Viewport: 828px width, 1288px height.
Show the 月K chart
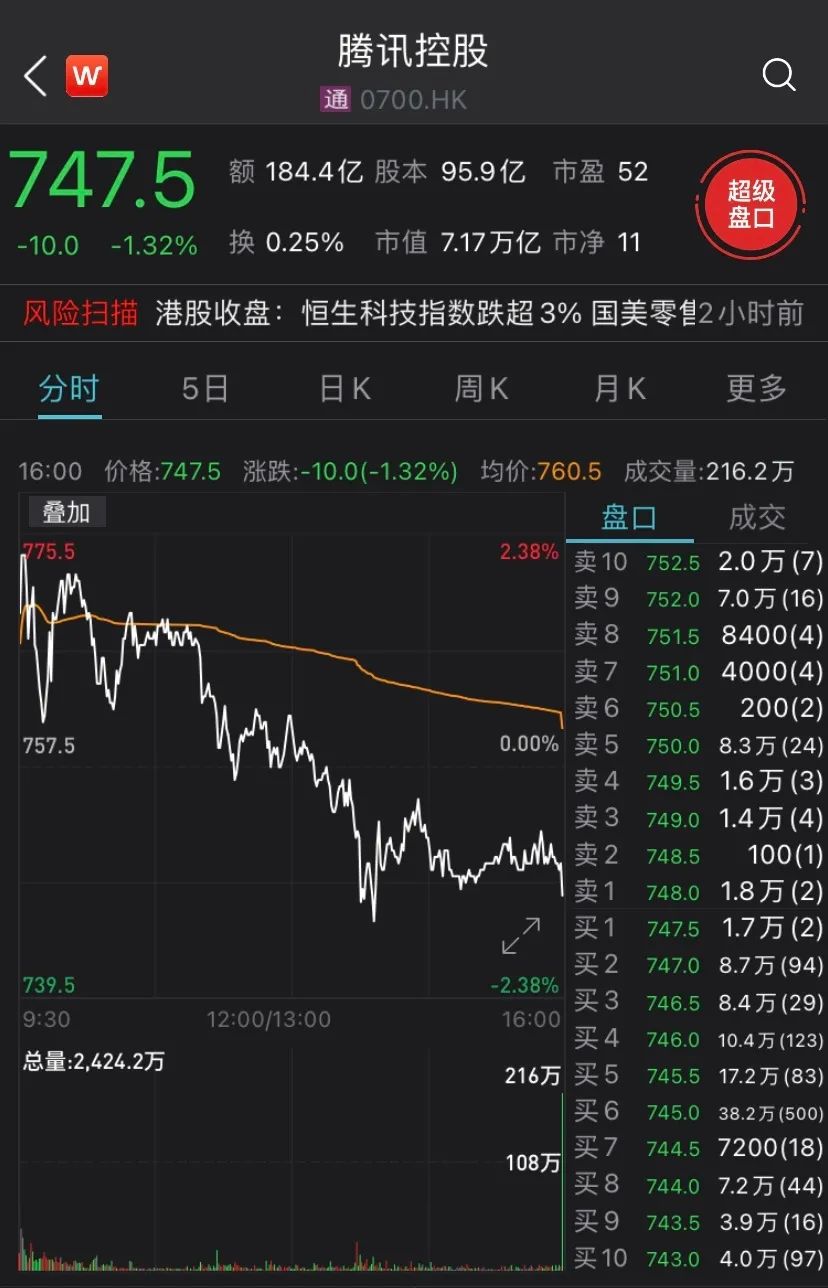tap(619, 388)
